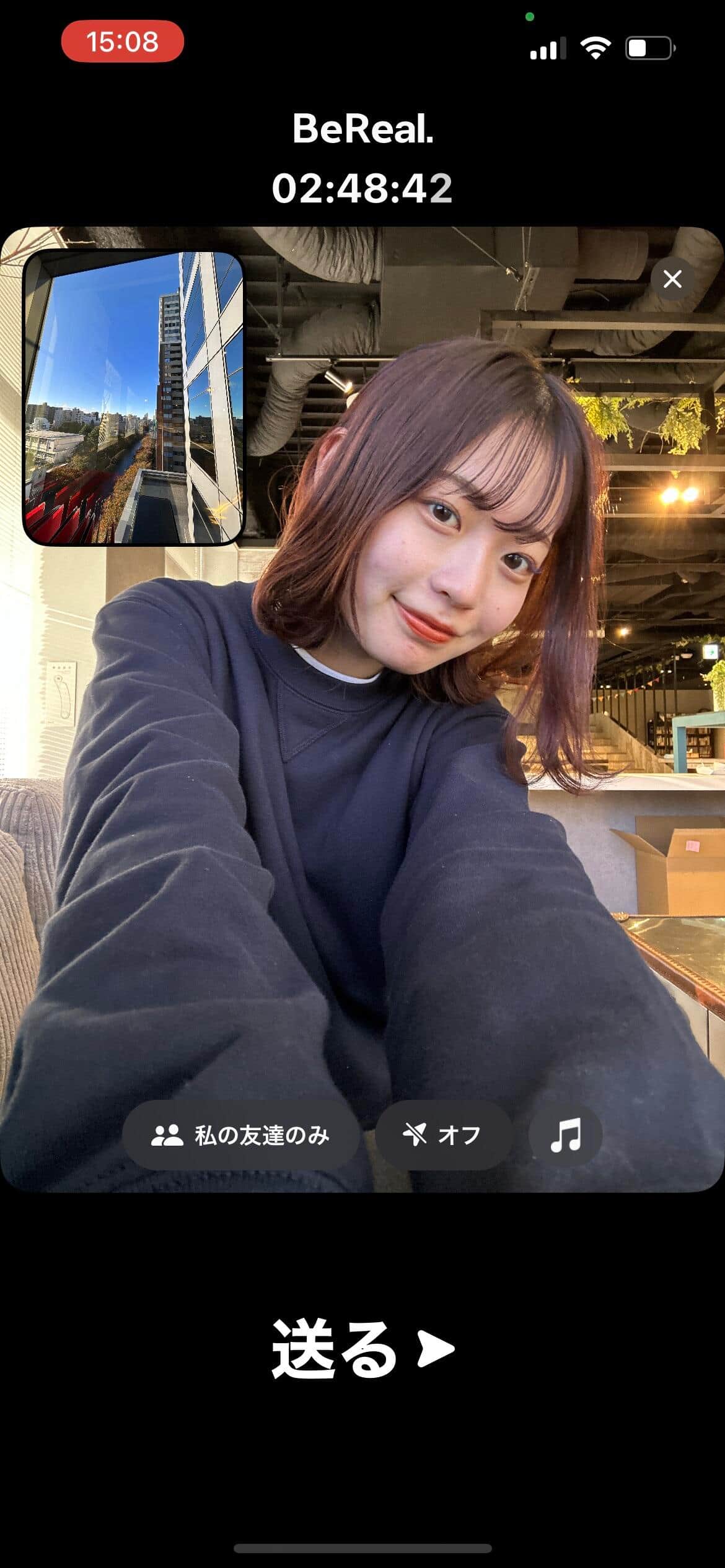
Task: Tap 送る to post the BeReal
Action: coord(362,1348)
